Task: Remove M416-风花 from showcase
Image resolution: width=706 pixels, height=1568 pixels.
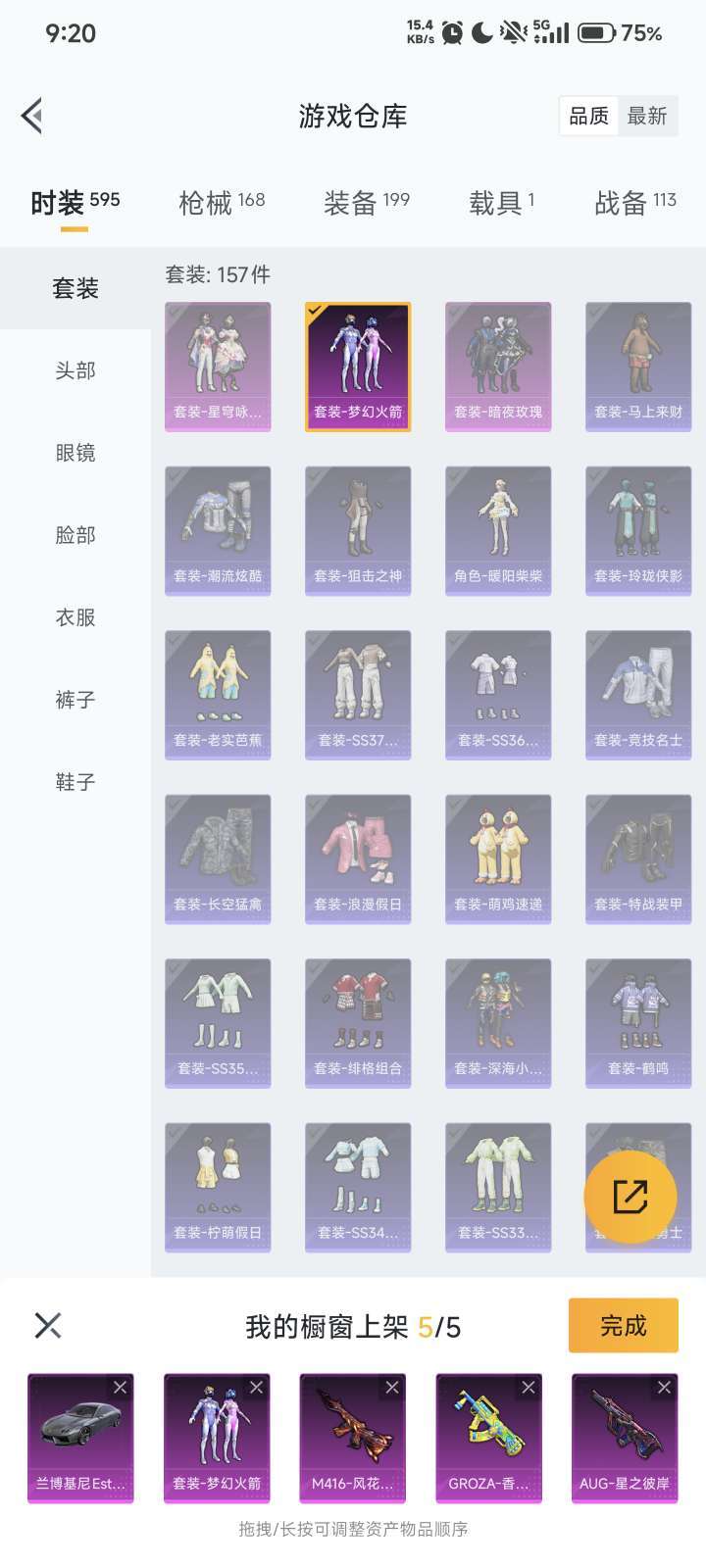Action: point(391,1388)
